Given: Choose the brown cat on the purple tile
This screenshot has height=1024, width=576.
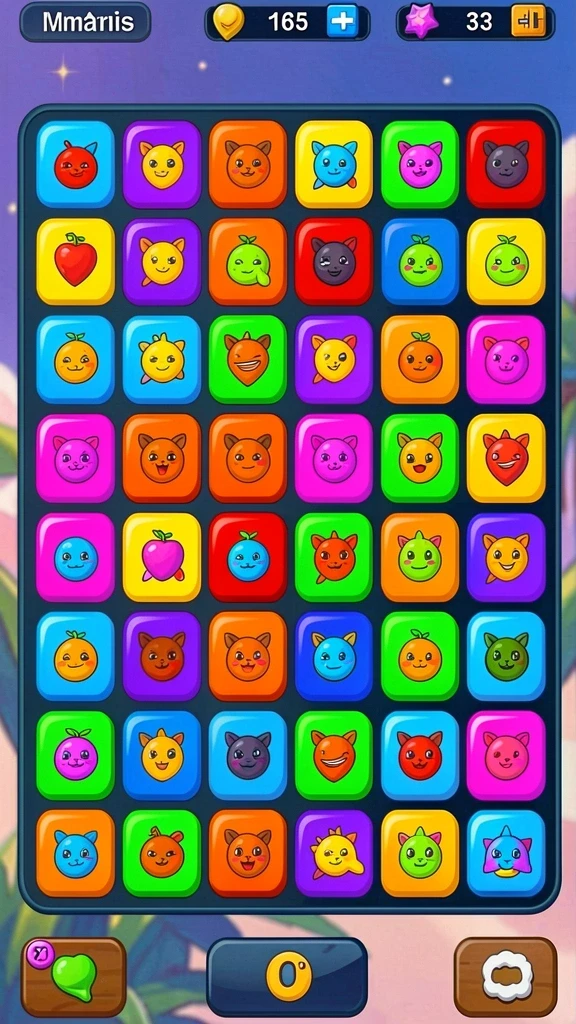Looking at the screenshot, I should (162, 656).
